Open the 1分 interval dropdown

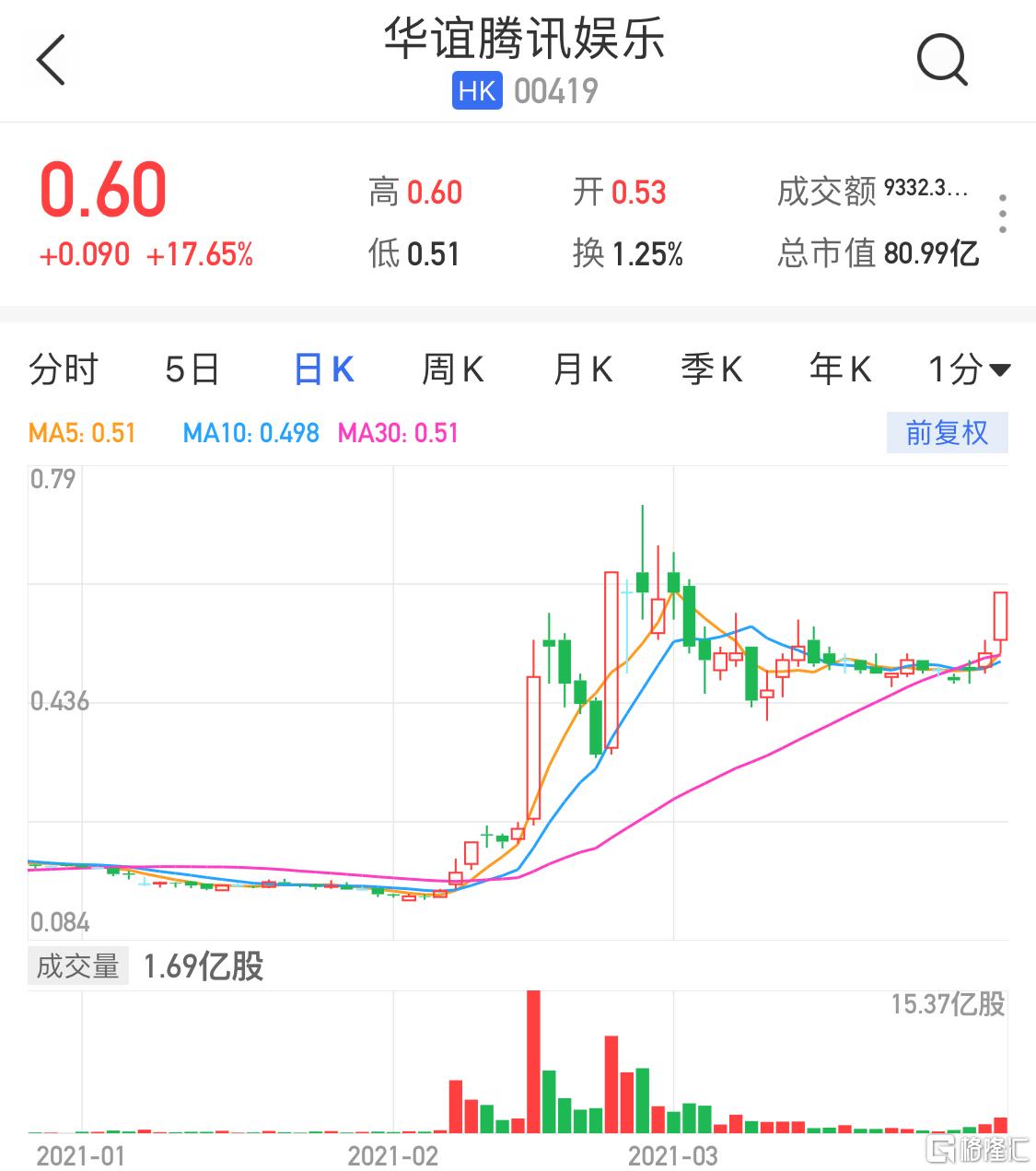pyautogui.click(x=969, y=370)
